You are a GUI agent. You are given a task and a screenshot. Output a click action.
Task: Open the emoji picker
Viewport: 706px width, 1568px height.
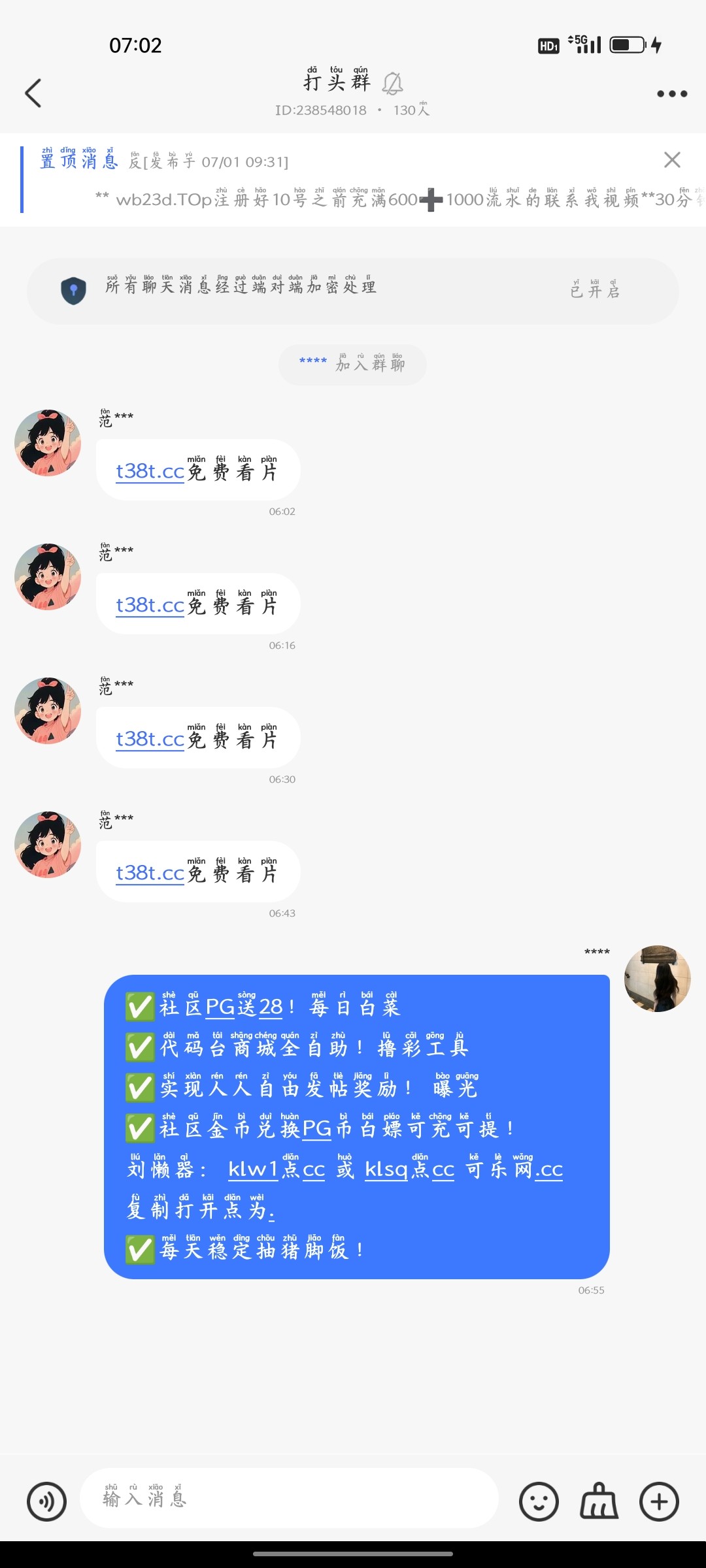(x=539, y=1501)
